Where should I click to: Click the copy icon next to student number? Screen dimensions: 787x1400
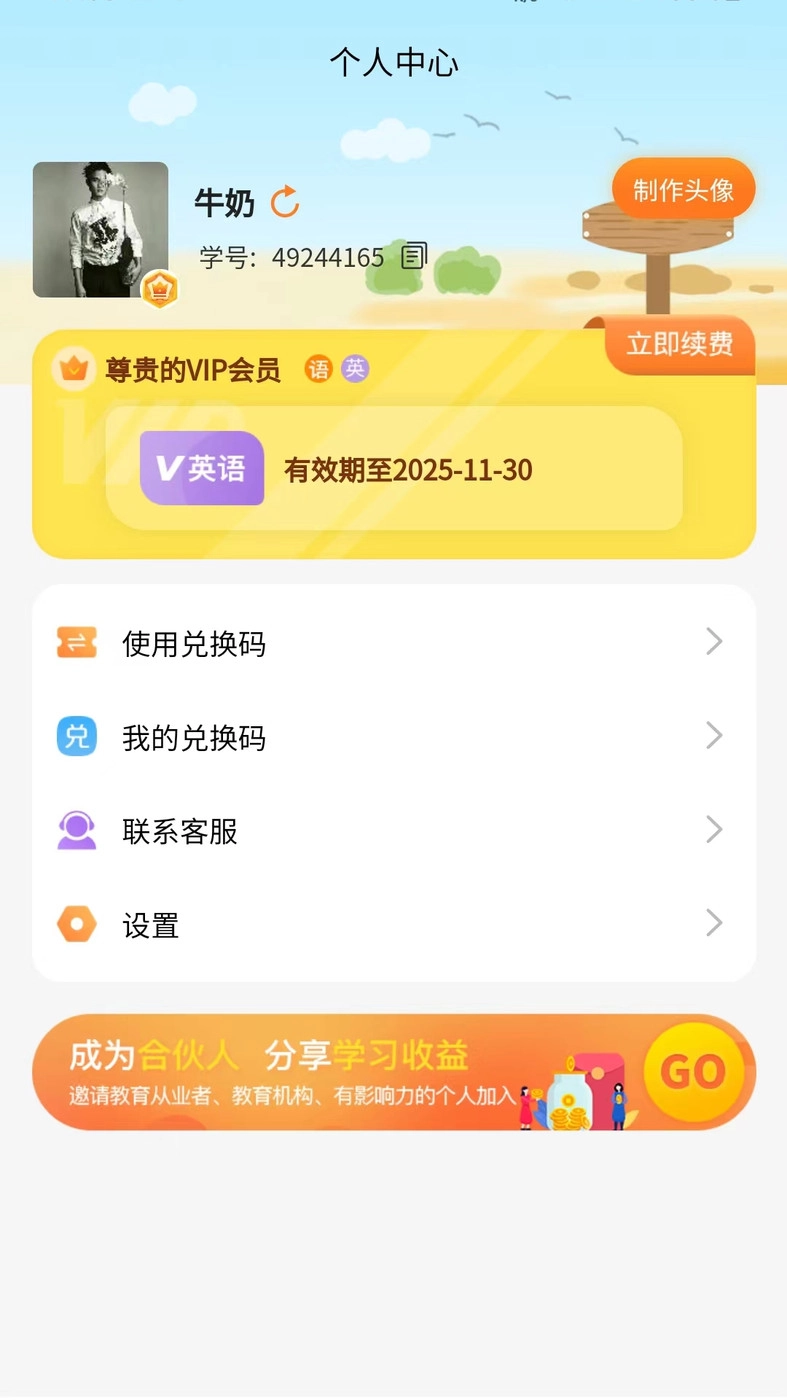(x=412, y=257)
